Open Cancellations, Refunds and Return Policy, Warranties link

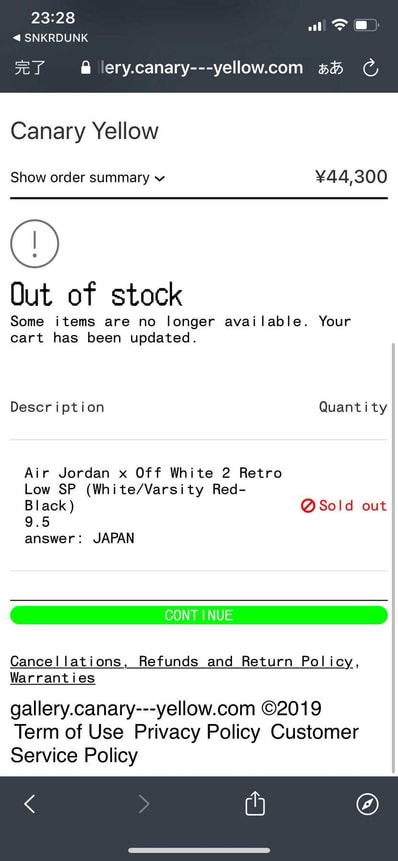pos(184,669)
